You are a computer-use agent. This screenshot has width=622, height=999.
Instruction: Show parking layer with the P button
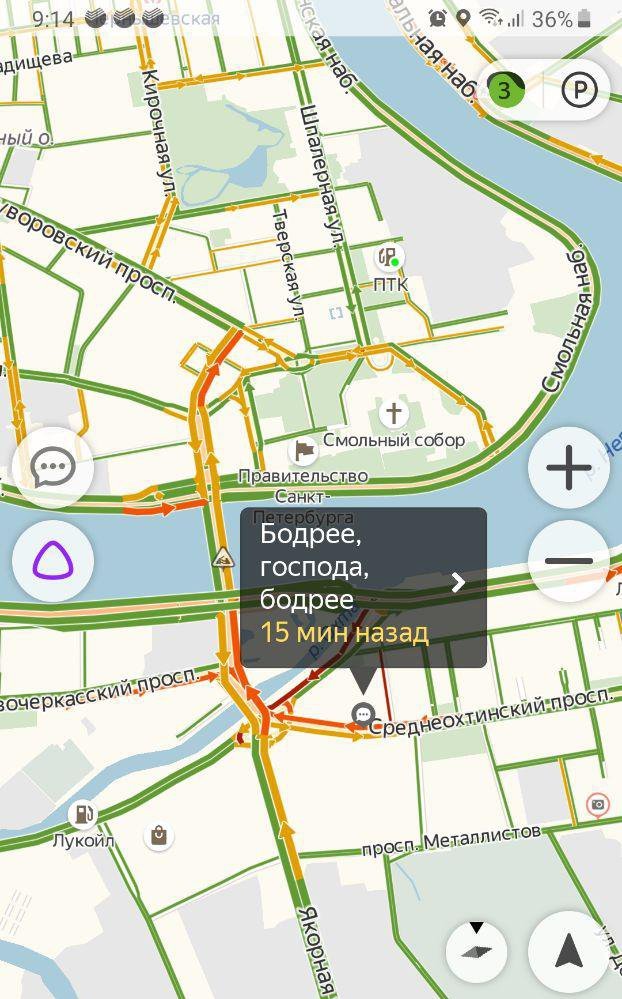(580, 91)
